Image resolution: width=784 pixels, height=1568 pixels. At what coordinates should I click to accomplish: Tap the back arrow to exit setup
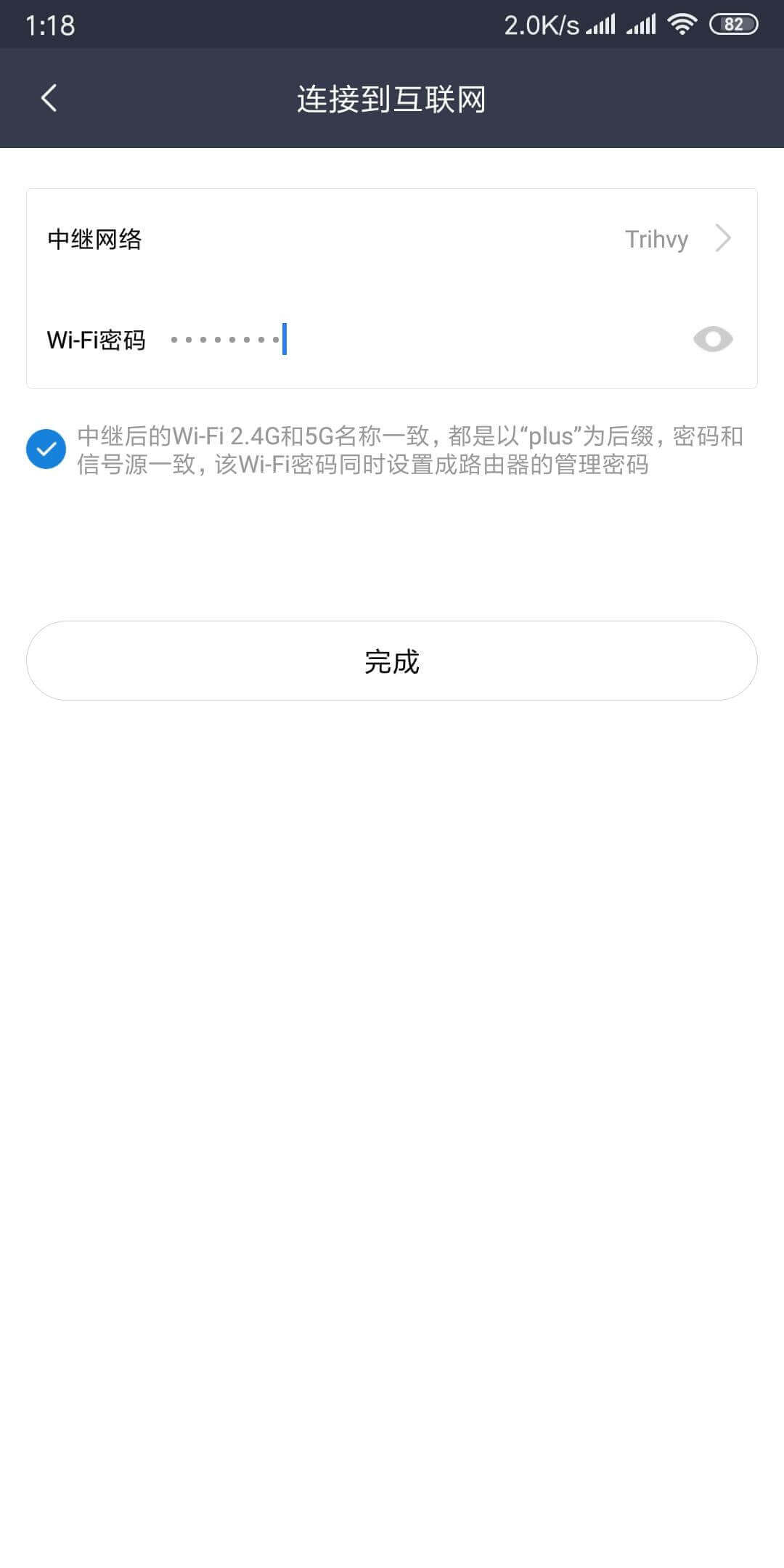pyautogui.click(x=48, y=98)
